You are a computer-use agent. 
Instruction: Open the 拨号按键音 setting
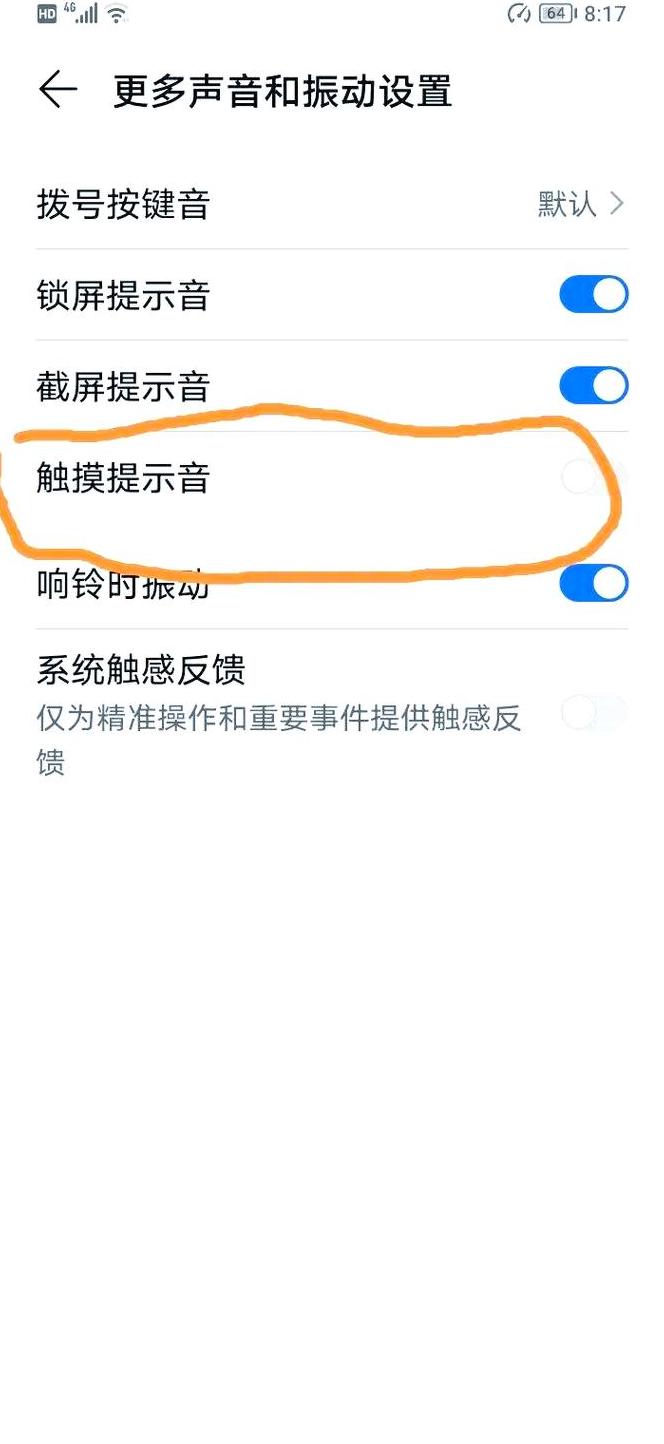pyautogui.click(x=332, y=204)
